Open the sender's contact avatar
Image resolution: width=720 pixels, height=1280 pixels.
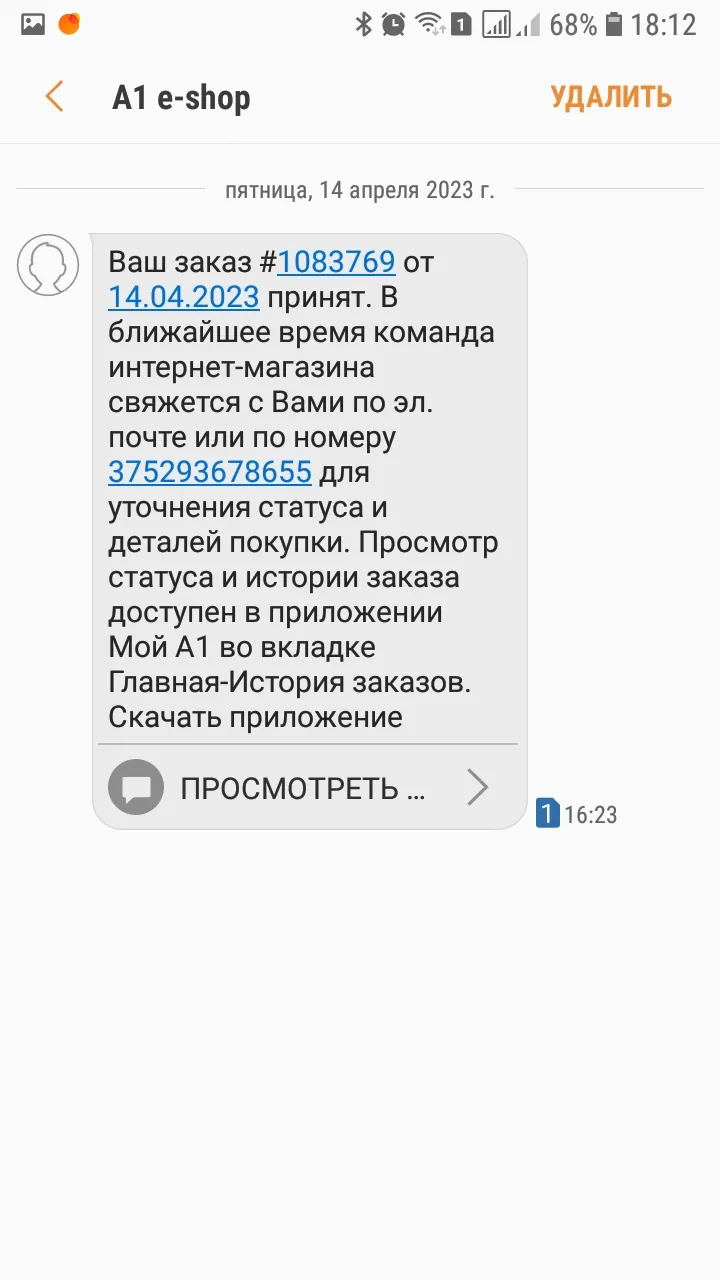coord(48,265)
